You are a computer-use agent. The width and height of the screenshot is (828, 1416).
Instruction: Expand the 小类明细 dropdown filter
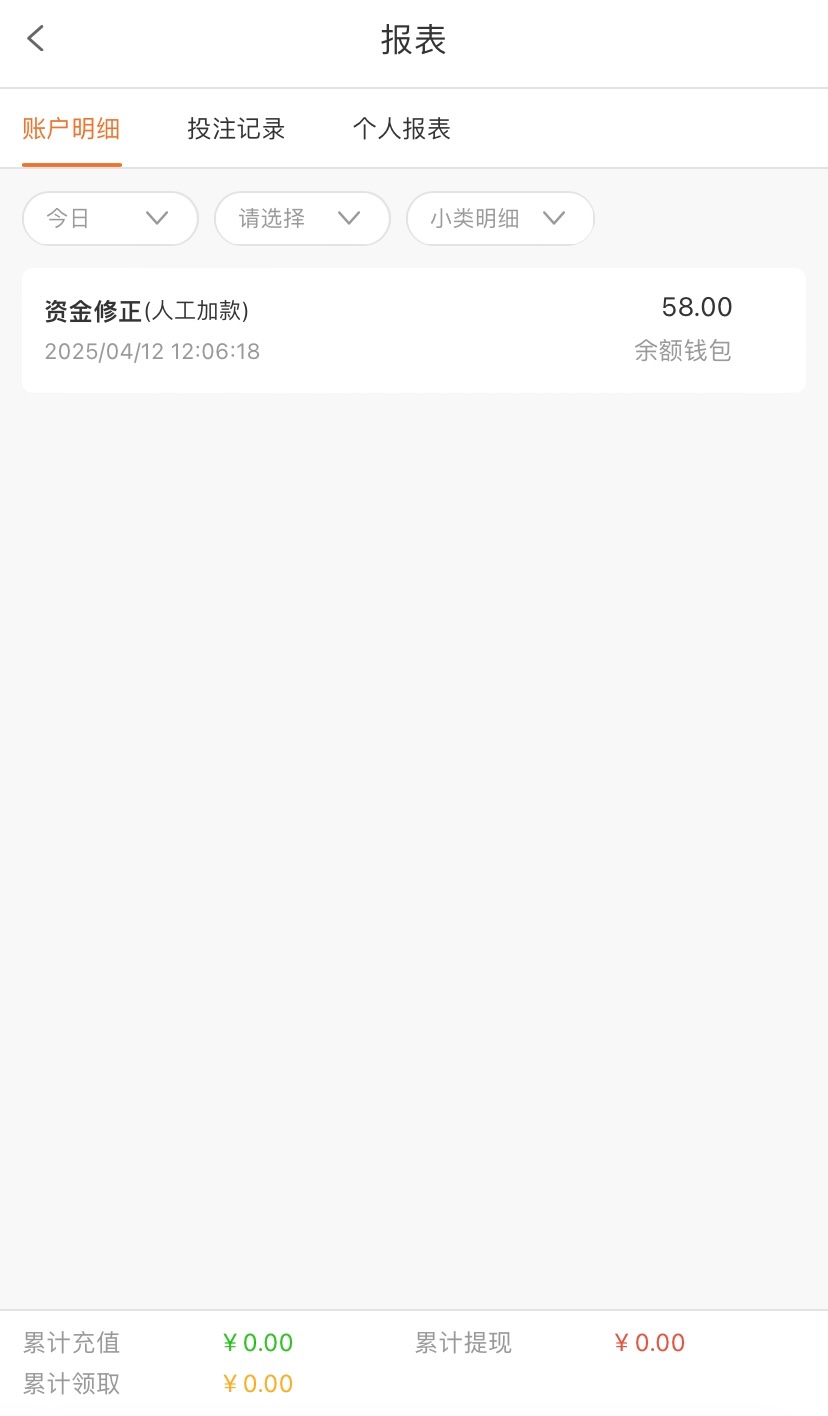pos(499,218)
